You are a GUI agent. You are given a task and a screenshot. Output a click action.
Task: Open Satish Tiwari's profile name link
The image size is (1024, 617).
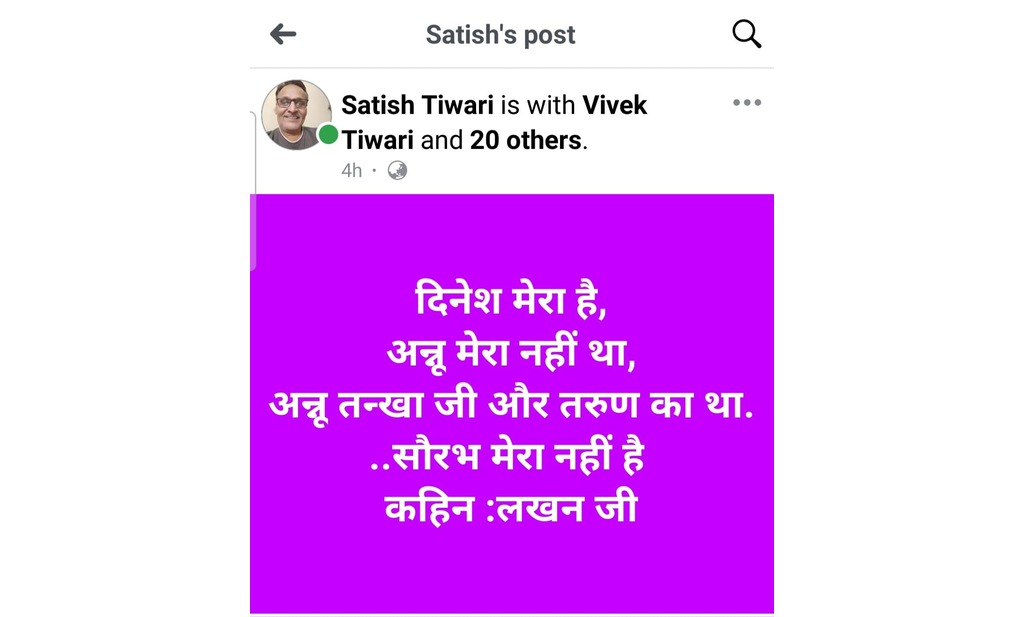[x=417, y=105]
